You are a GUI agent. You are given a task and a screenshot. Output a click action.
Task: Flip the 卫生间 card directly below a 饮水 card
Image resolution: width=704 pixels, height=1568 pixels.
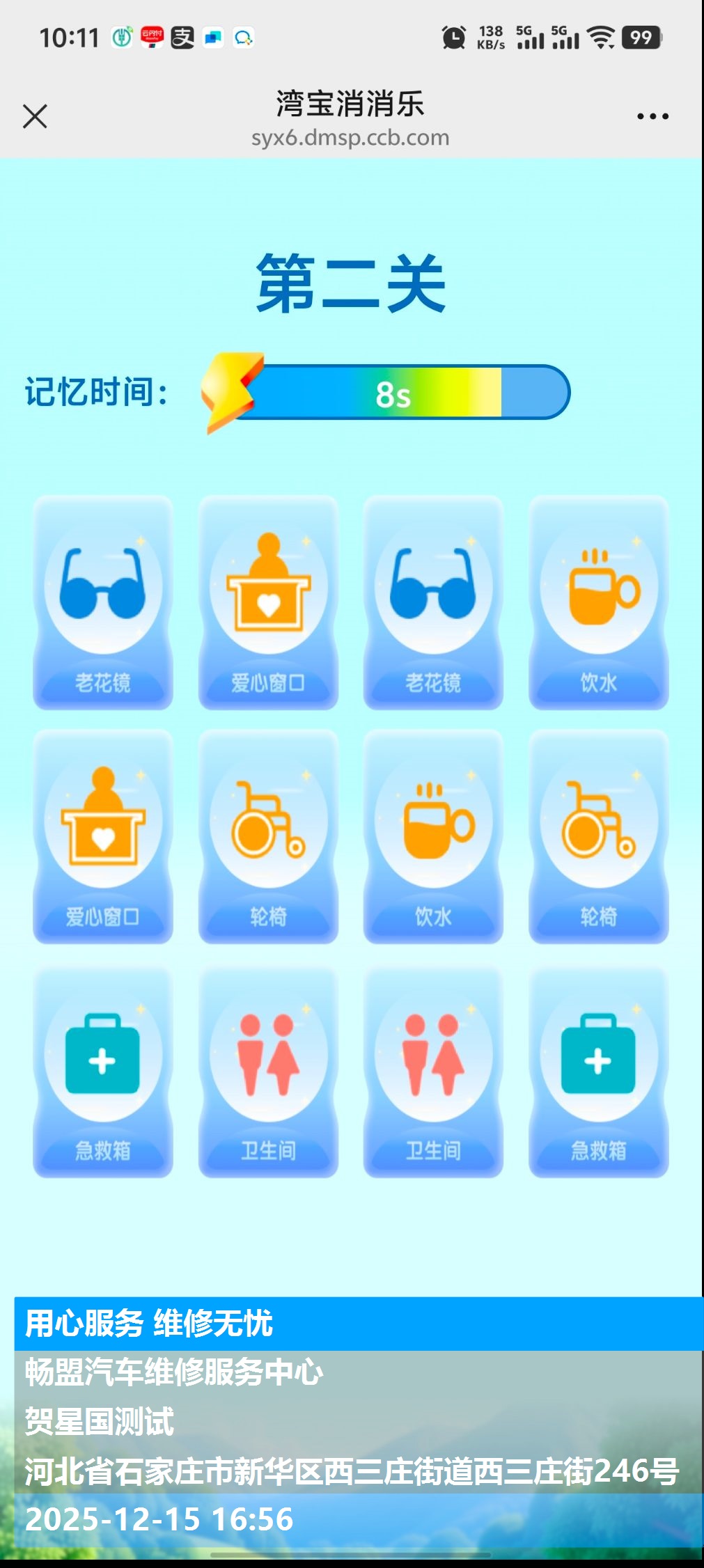coord(433,1071)
